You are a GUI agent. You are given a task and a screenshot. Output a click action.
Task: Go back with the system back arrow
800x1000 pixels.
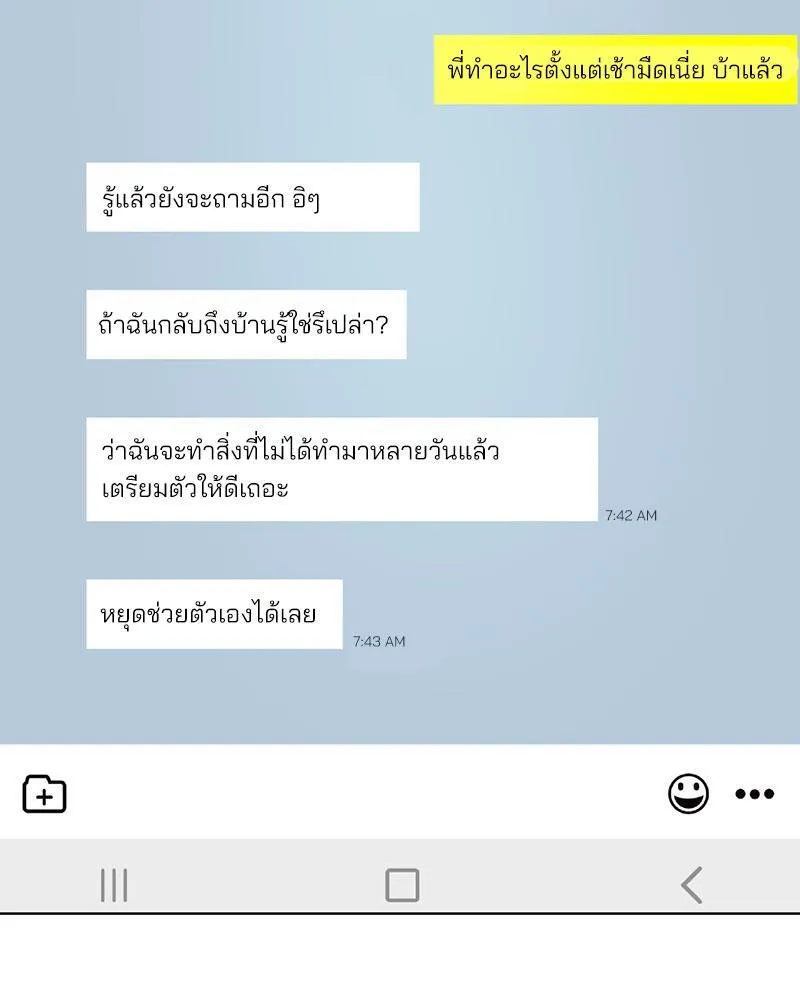692,885
